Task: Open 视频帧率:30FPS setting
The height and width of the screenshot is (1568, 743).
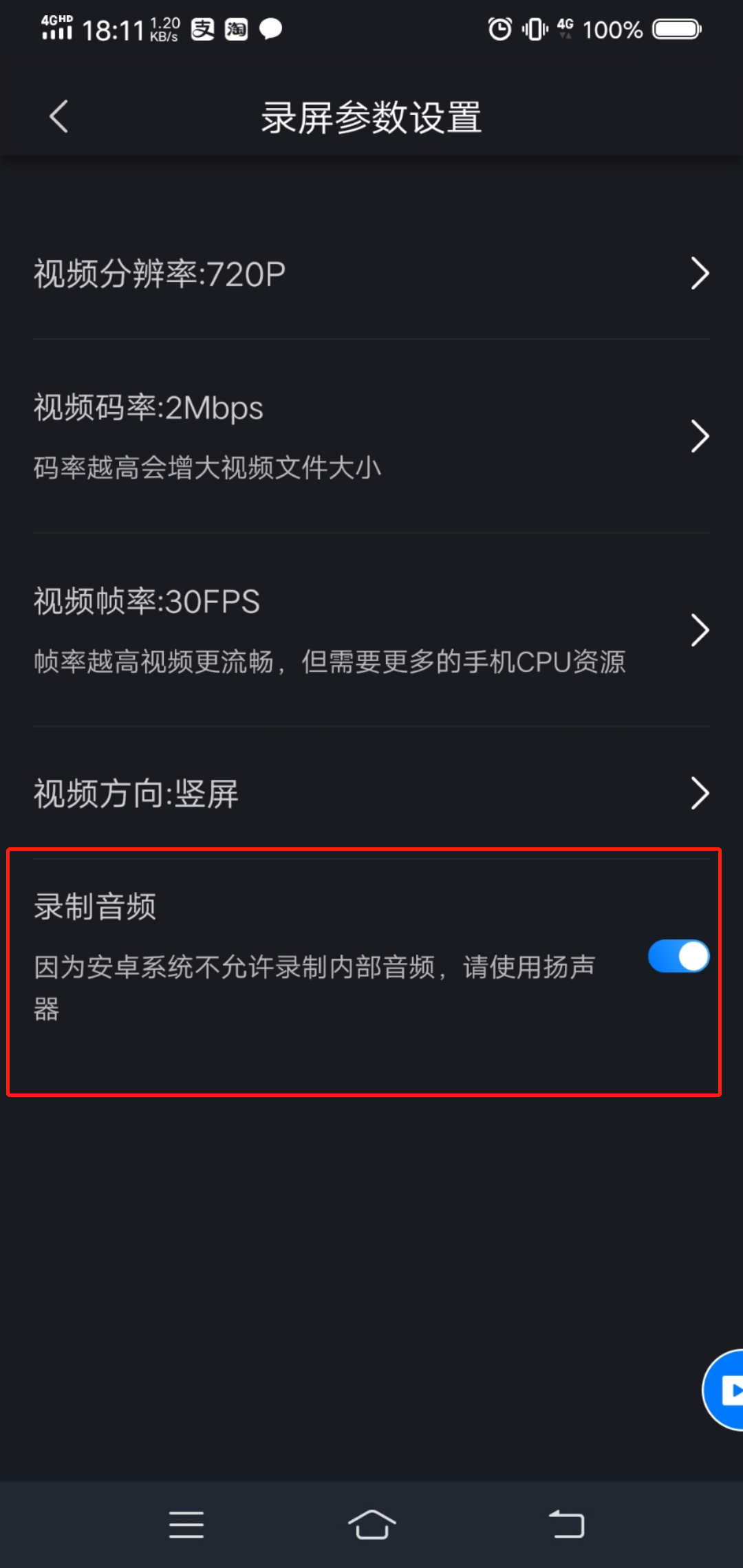Action: point(371,630)
